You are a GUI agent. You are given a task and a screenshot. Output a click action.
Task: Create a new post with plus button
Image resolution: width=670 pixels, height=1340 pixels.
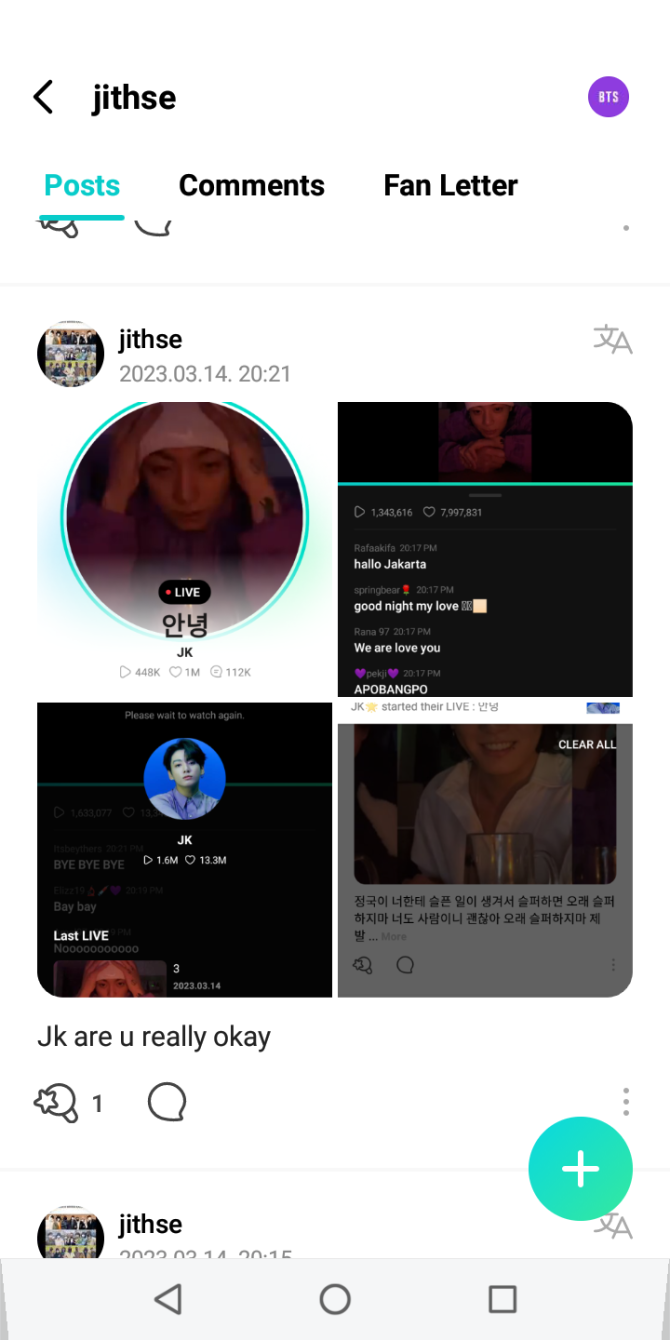pos(580,1168)
